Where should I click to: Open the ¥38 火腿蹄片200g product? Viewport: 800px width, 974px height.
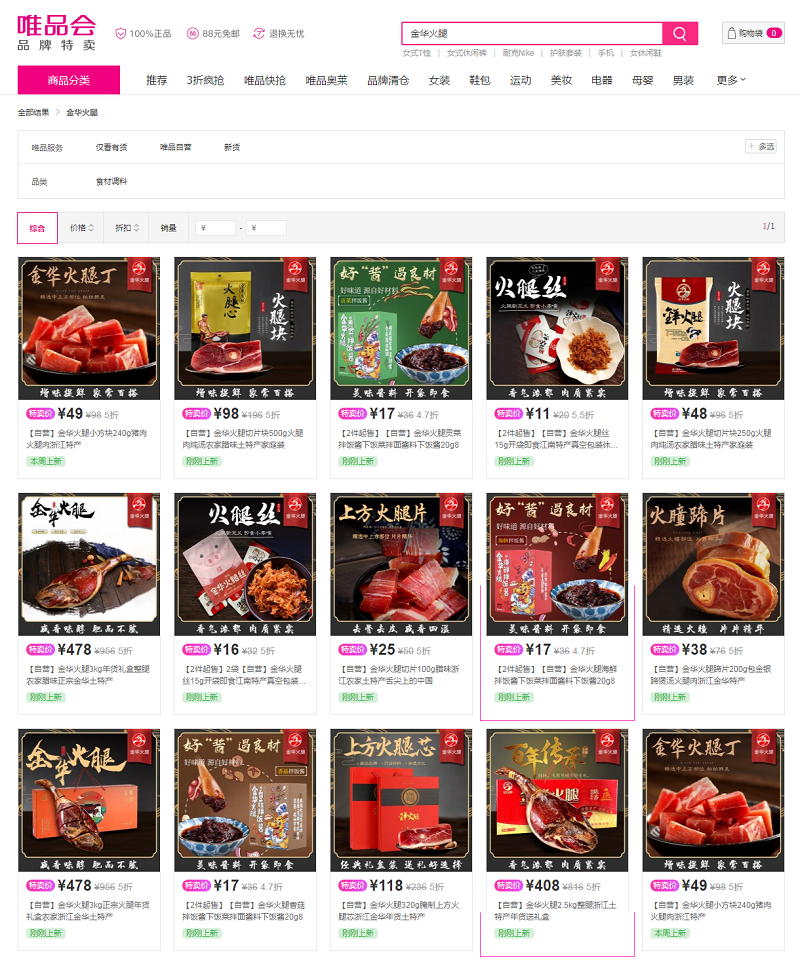click(x=713, y=565)
